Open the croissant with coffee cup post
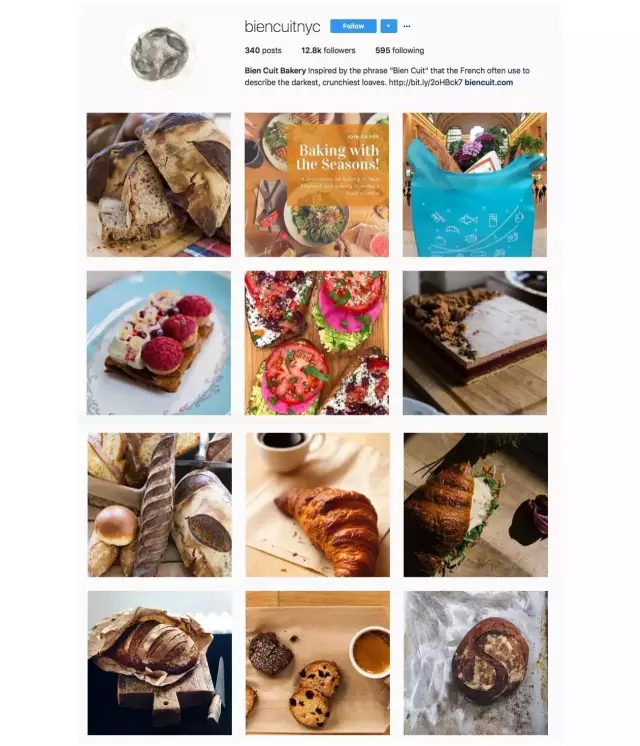The image size is (640, 746). click(317, 505)
